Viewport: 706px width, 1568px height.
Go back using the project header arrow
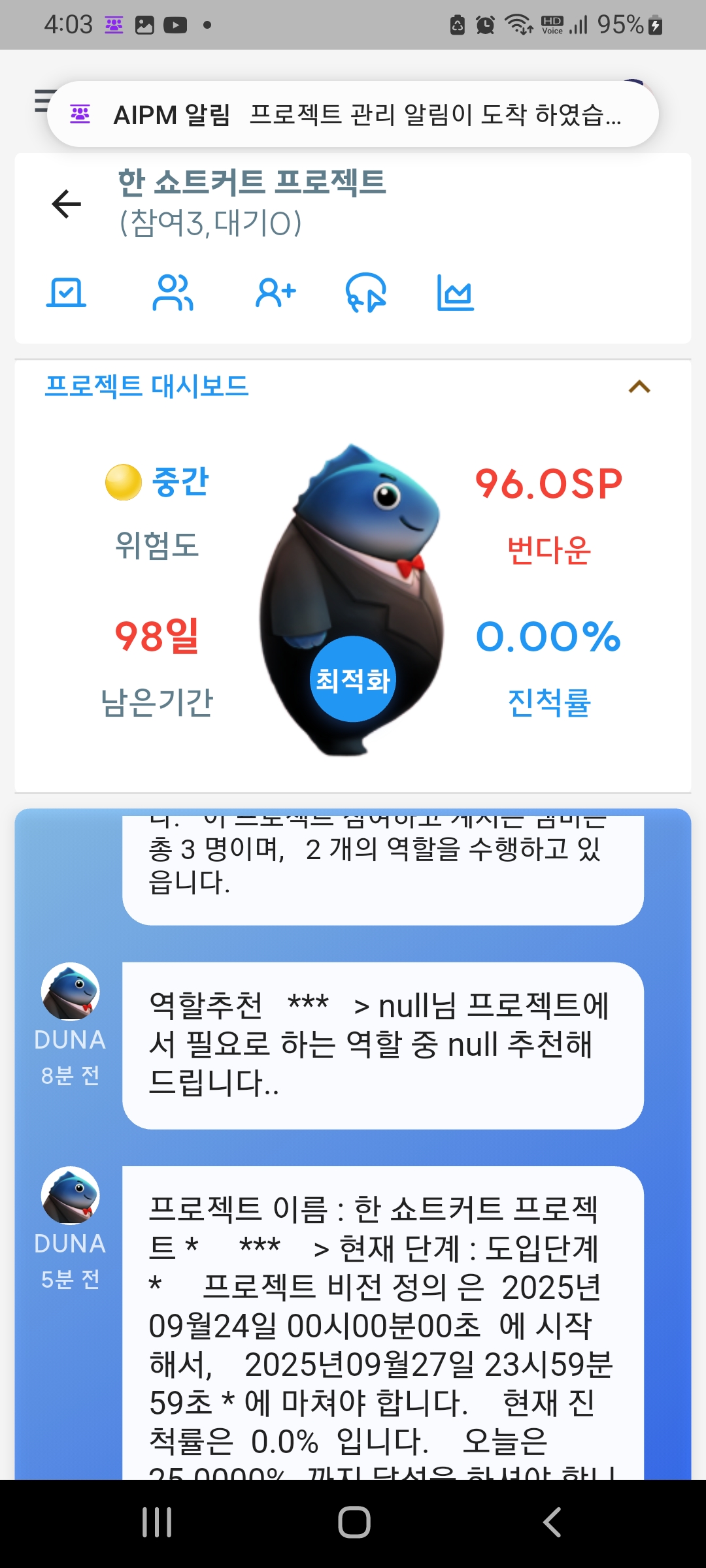(67, 204)
